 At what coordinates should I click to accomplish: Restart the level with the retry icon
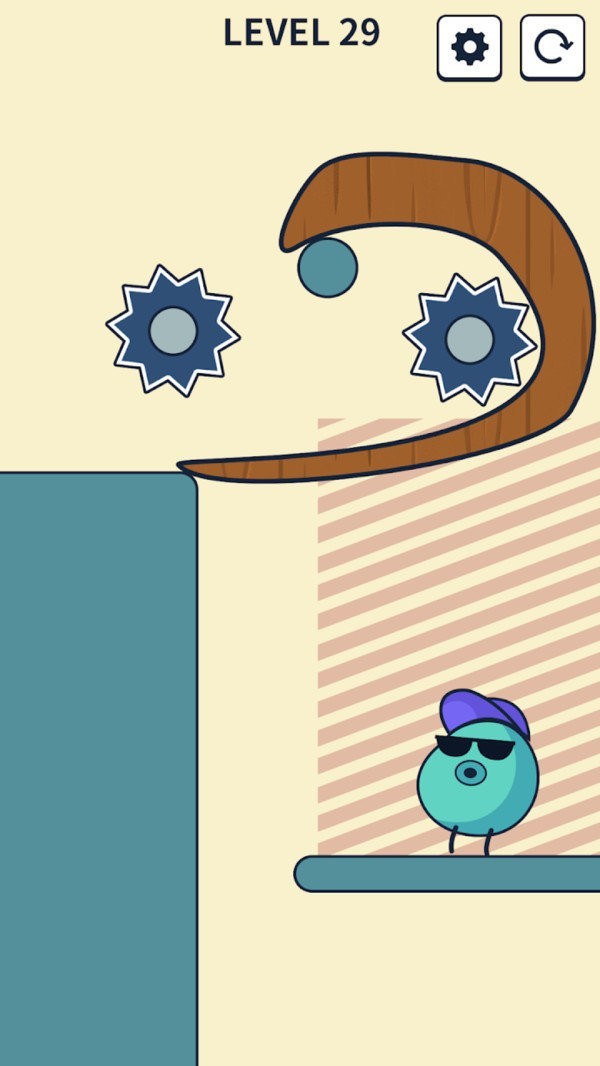coord(552,47)
